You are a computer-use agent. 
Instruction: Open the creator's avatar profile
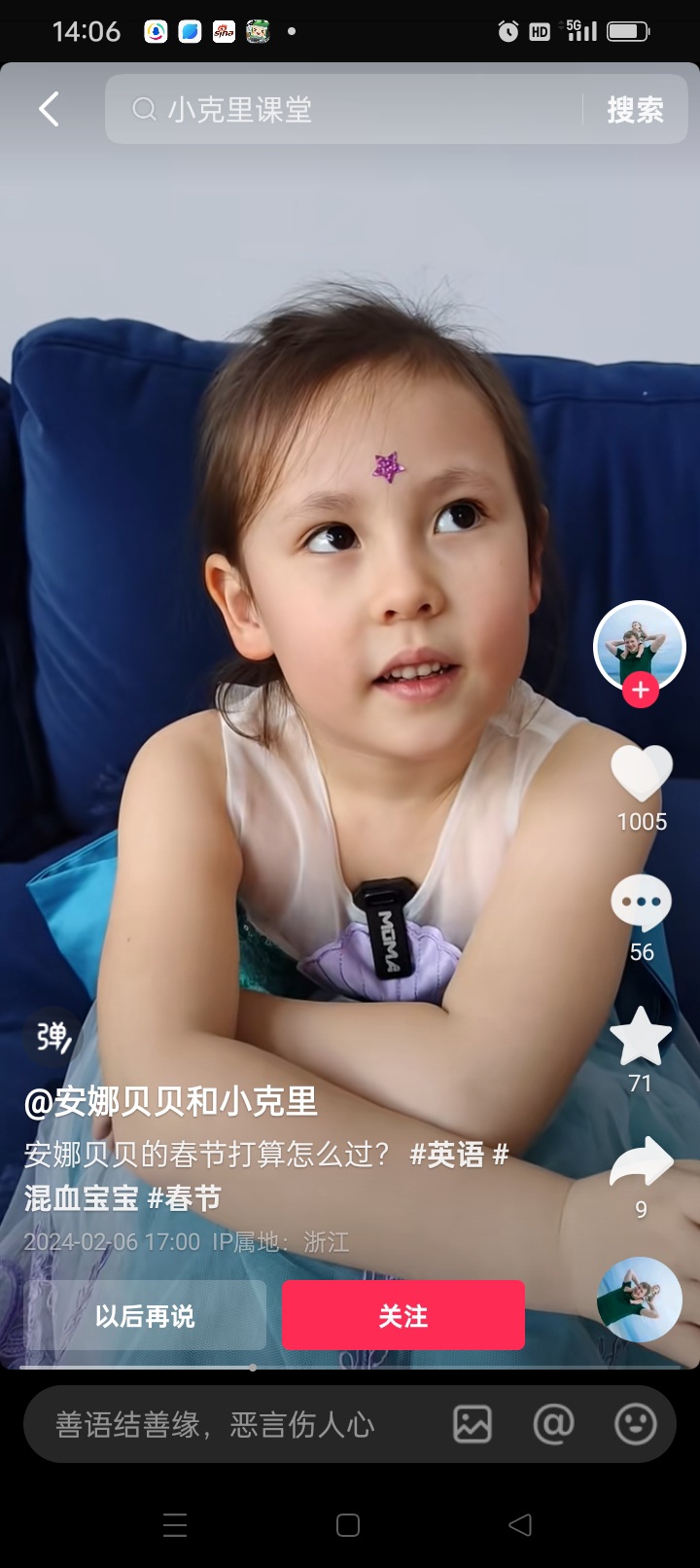coord(640,646)
